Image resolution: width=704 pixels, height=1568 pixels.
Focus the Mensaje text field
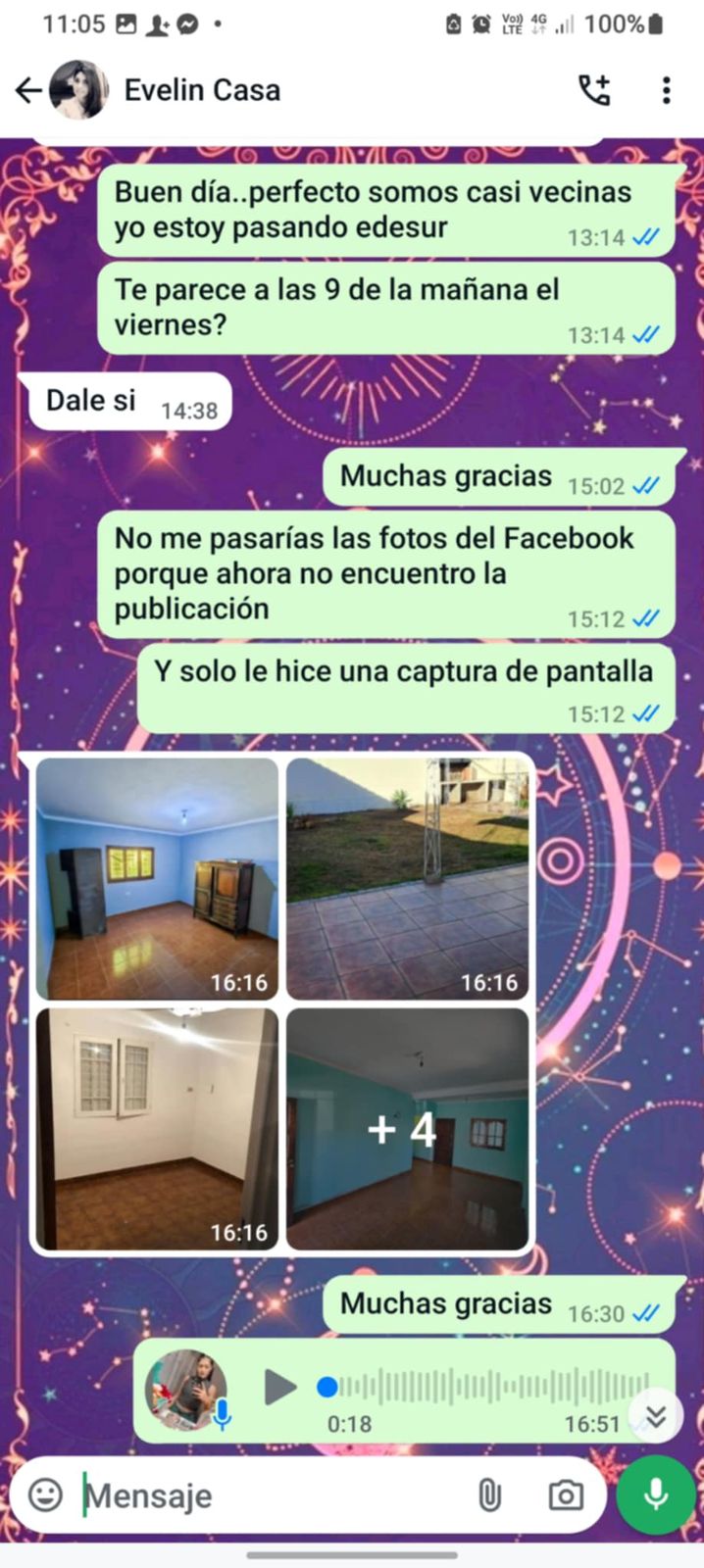click(265, 1495)
